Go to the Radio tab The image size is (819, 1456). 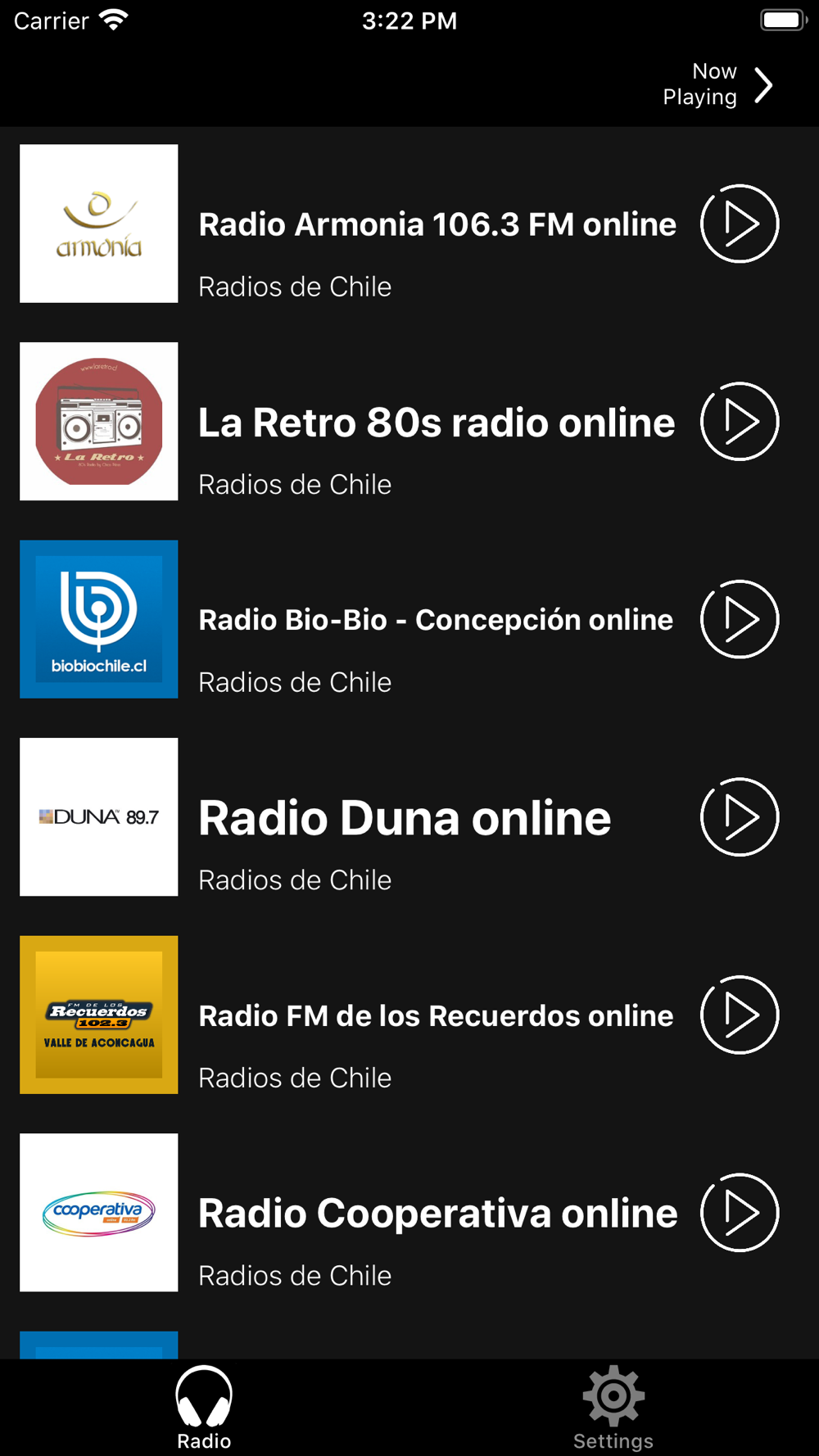pyautogui.click(x=204, y=1408)
